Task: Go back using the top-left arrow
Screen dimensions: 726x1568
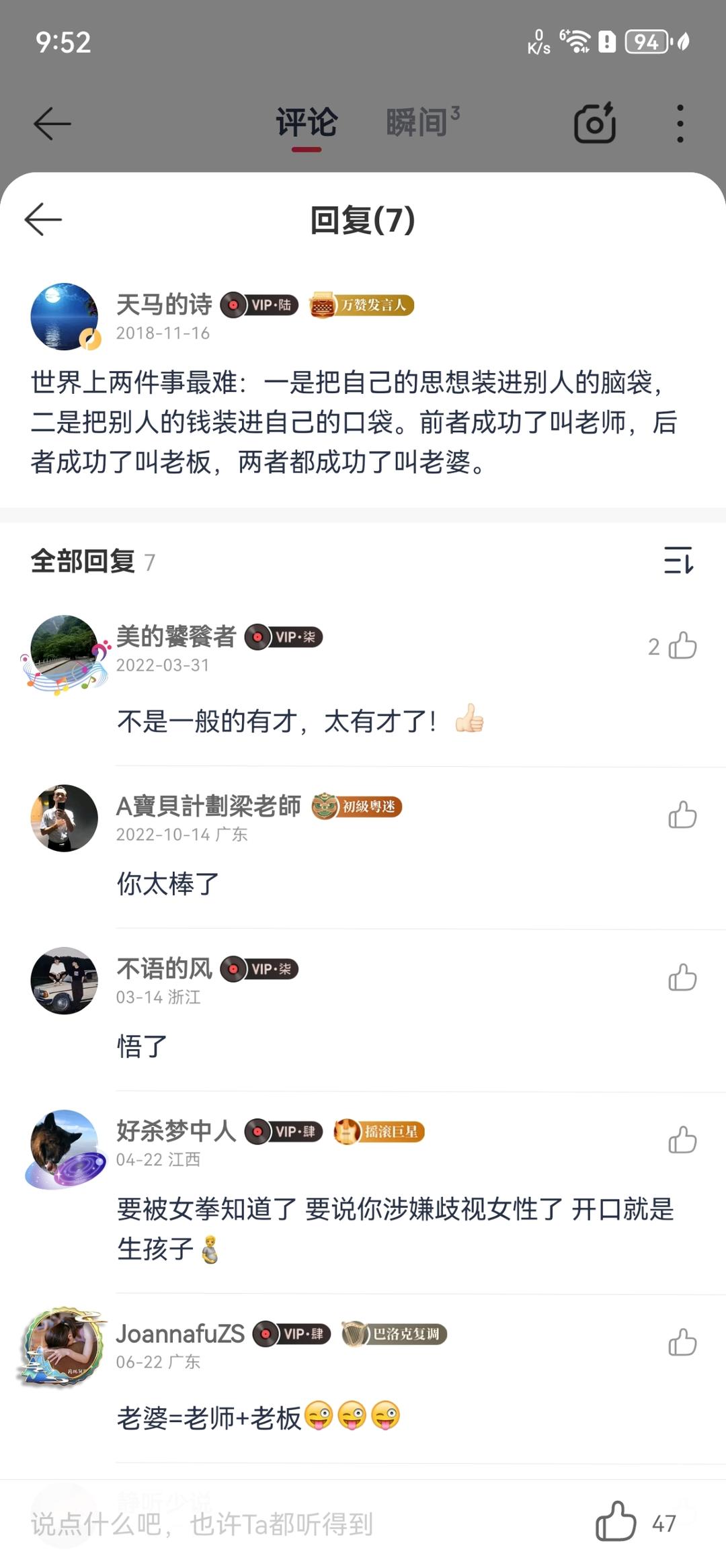Action: pyautogui.click(x=52, y=124)
